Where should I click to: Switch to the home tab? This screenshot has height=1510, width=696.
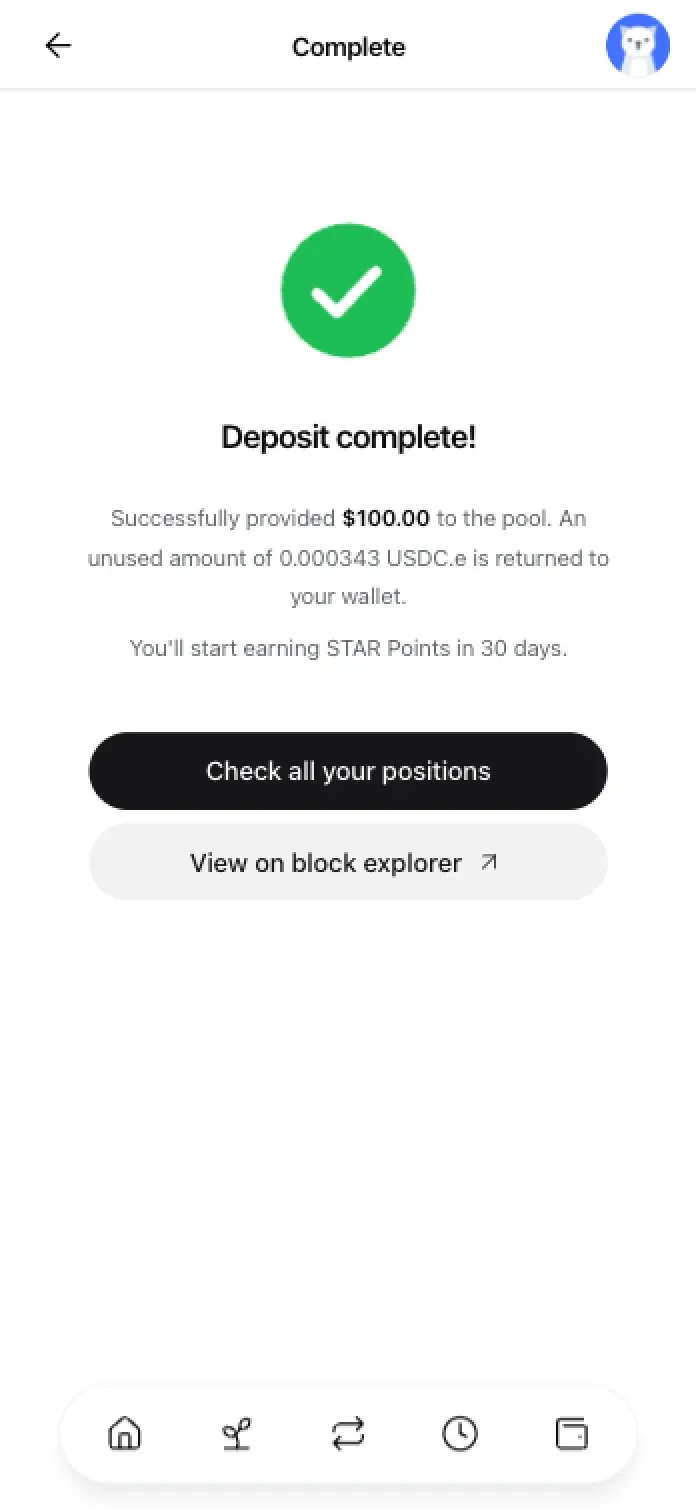(125, 1434)
